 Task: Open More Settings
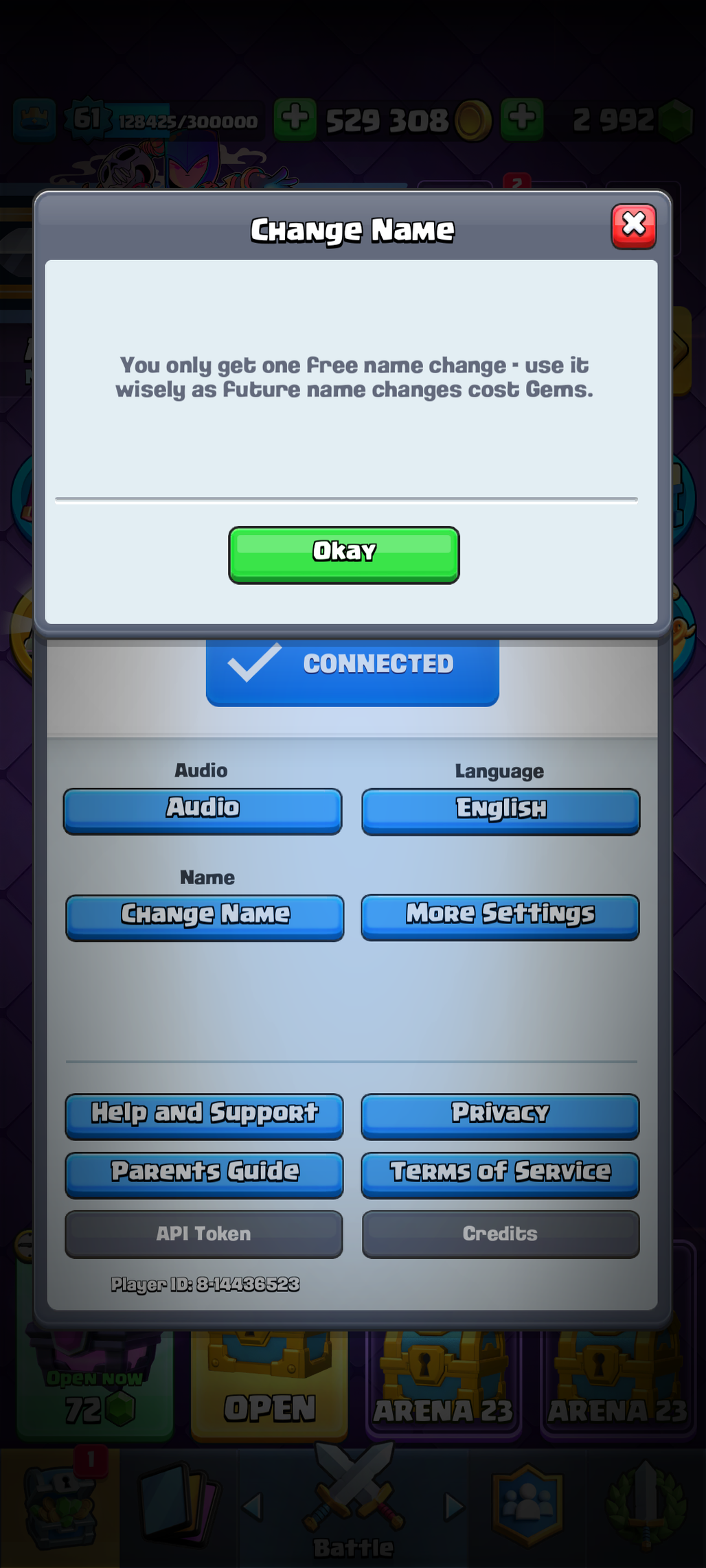(500, 916)
